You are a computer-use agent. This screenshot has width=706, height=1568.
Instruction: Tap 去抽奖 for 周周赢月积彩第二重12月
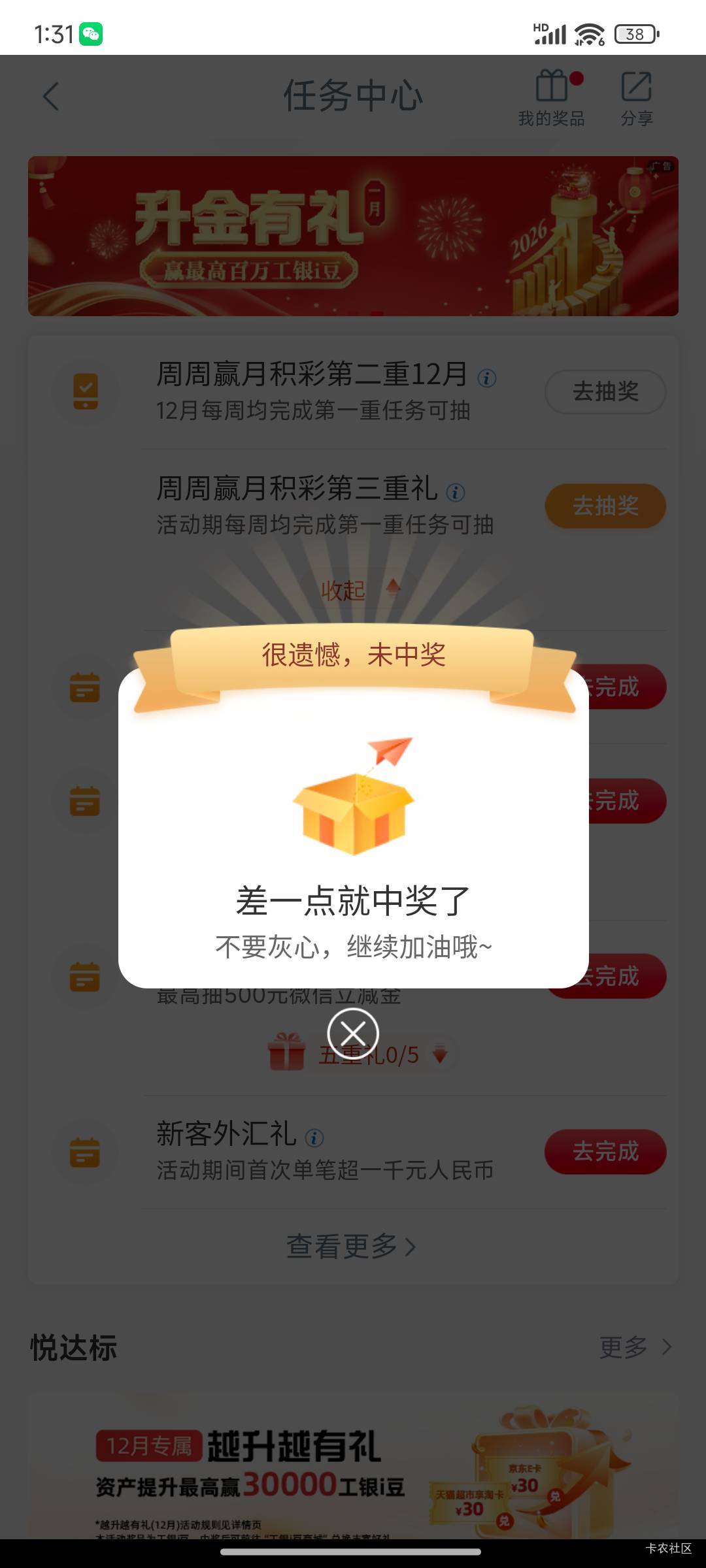605,391
